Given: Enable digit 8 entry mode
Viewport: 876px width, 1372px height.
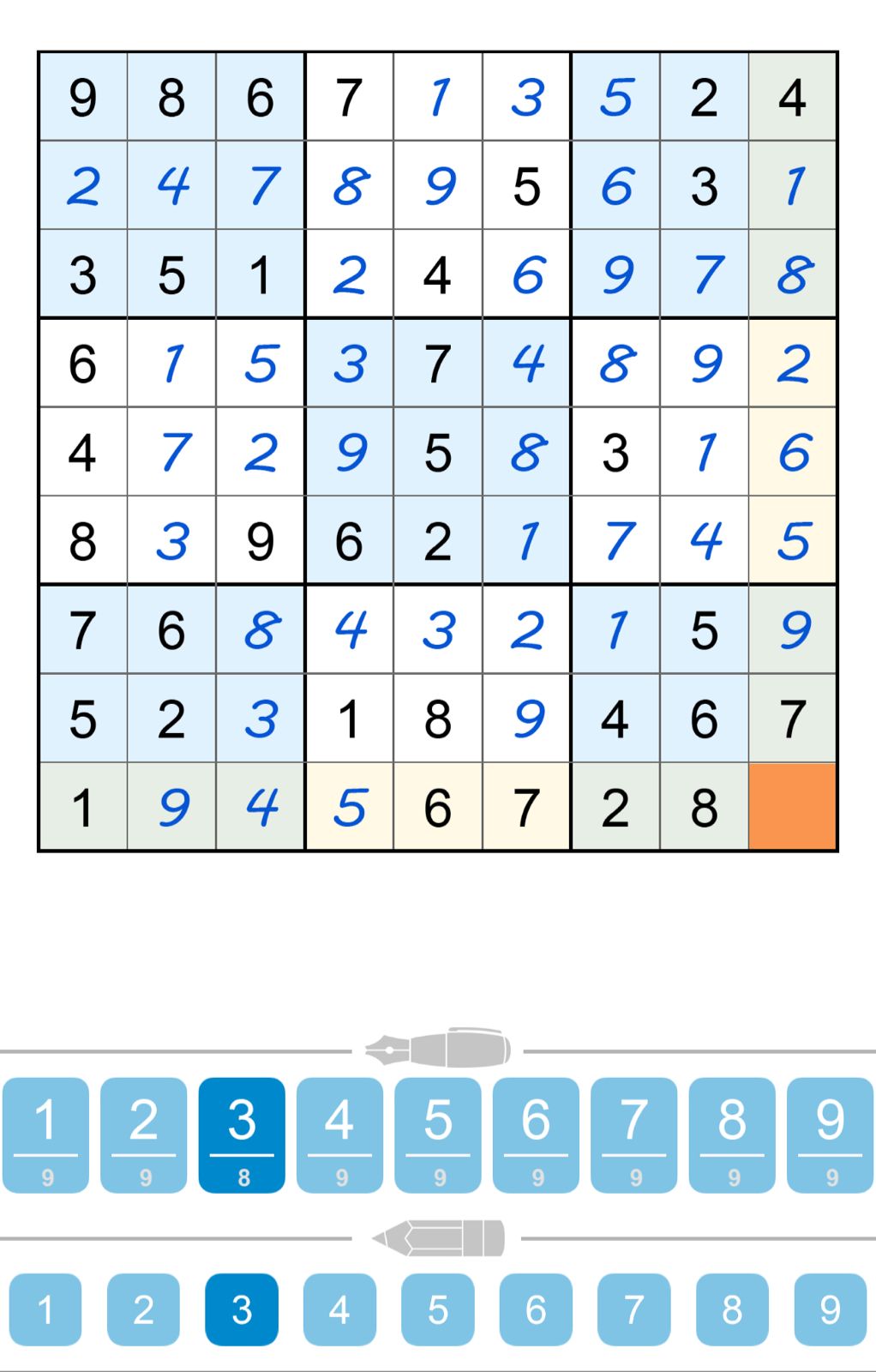Looking at the screenshot, I should (x=732, y=1134).
